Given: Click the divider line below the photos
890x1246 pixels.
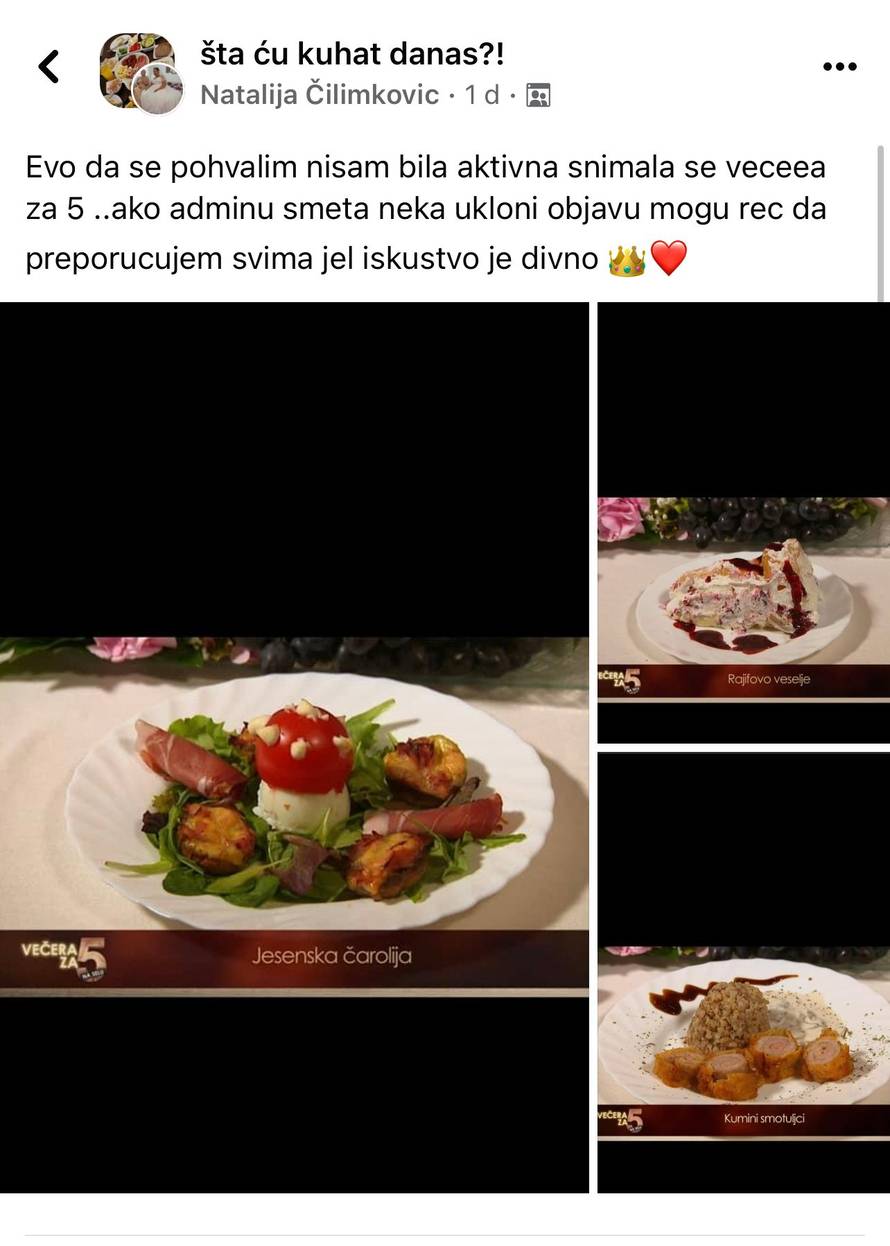Looking at the screenshot, I should [x=445, y=1230].
